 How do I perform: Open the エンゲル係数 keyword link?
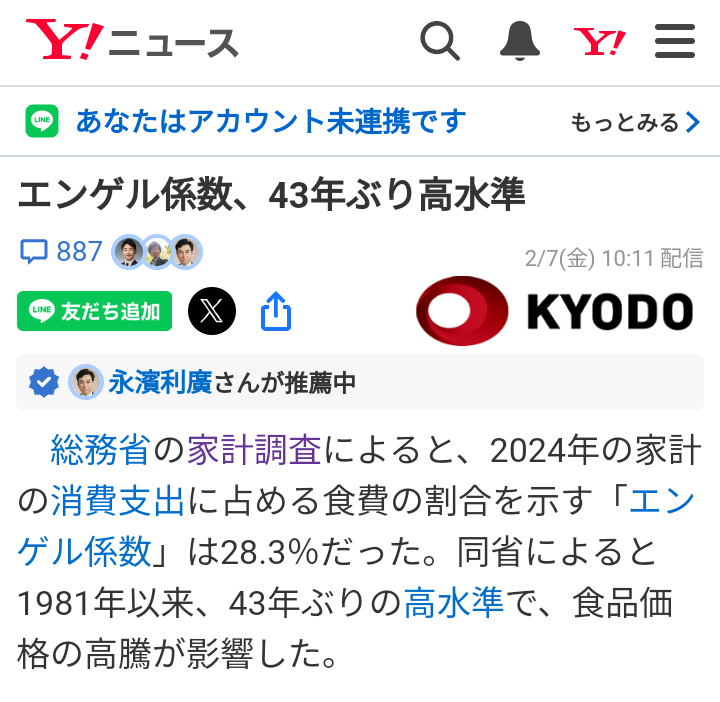pyautogui.click(x=84, y=551)
